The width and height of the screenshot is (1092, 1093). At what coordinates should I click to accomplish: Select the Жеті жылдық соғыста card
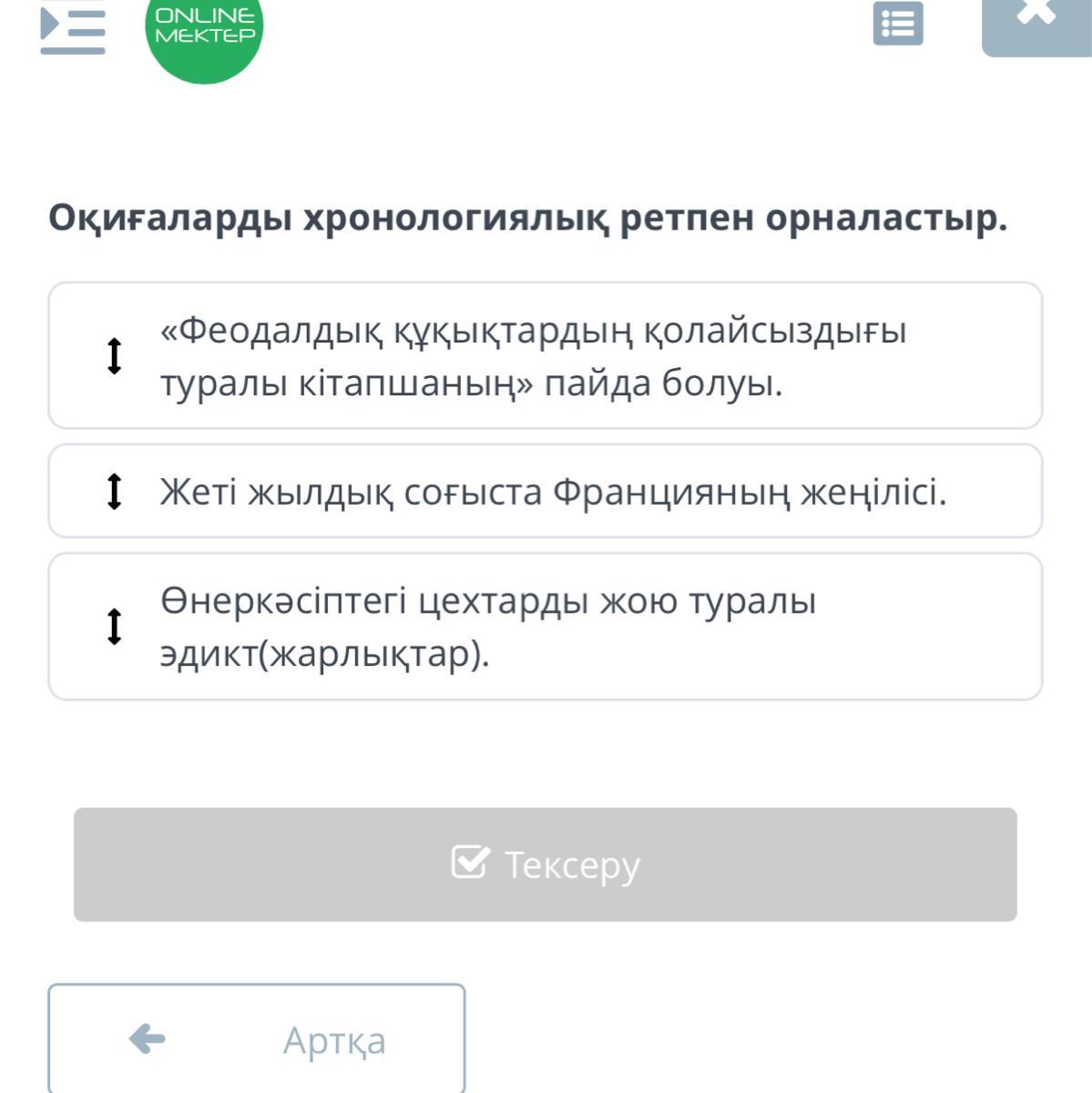pos(545,491)
